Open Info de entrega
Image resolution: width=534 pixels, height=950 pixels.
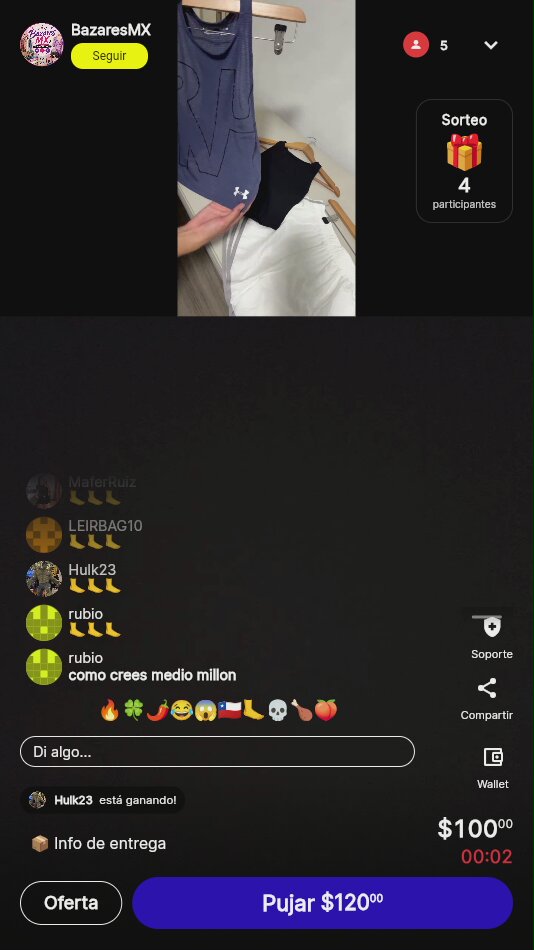[98, 843]
